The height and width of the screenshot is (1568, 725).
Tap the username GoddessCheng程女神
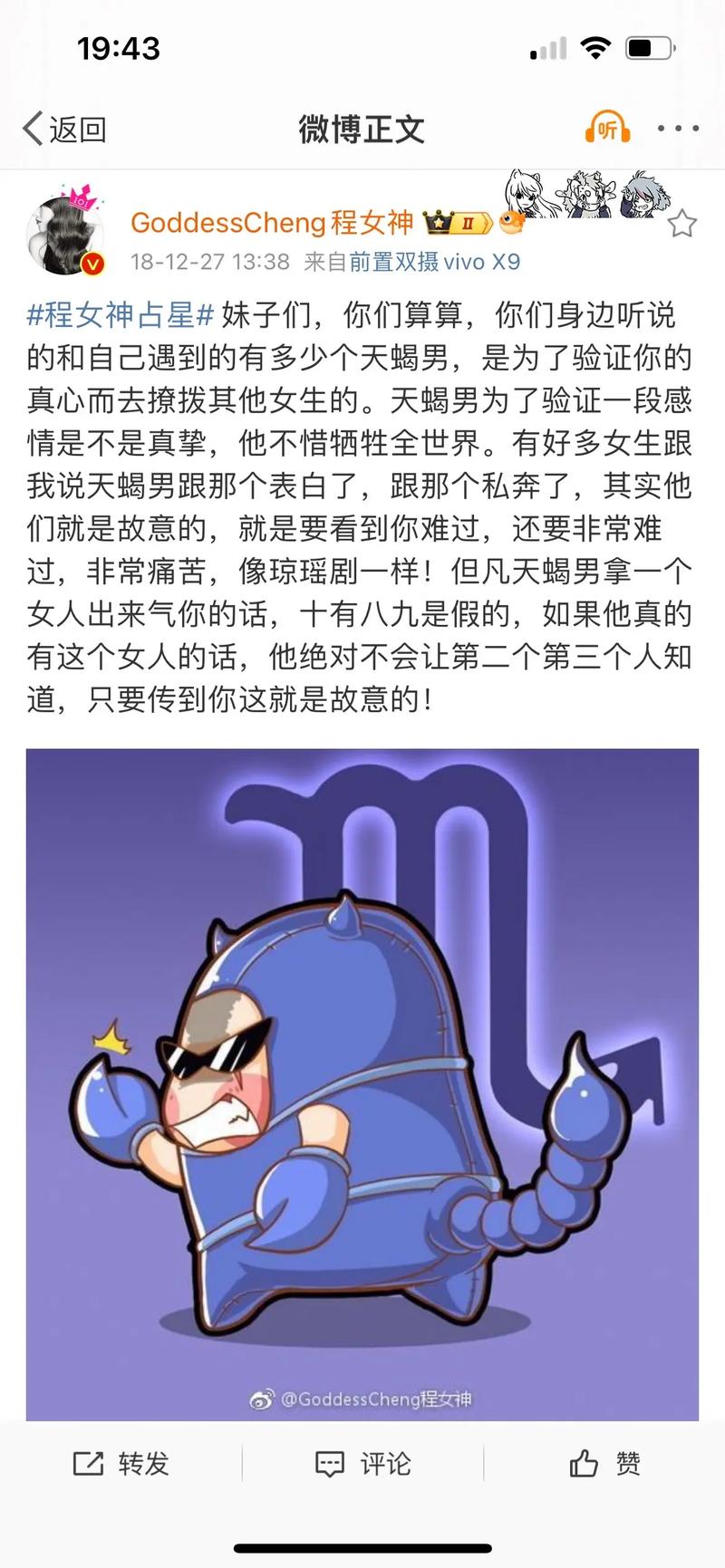[x=271, y=221]
